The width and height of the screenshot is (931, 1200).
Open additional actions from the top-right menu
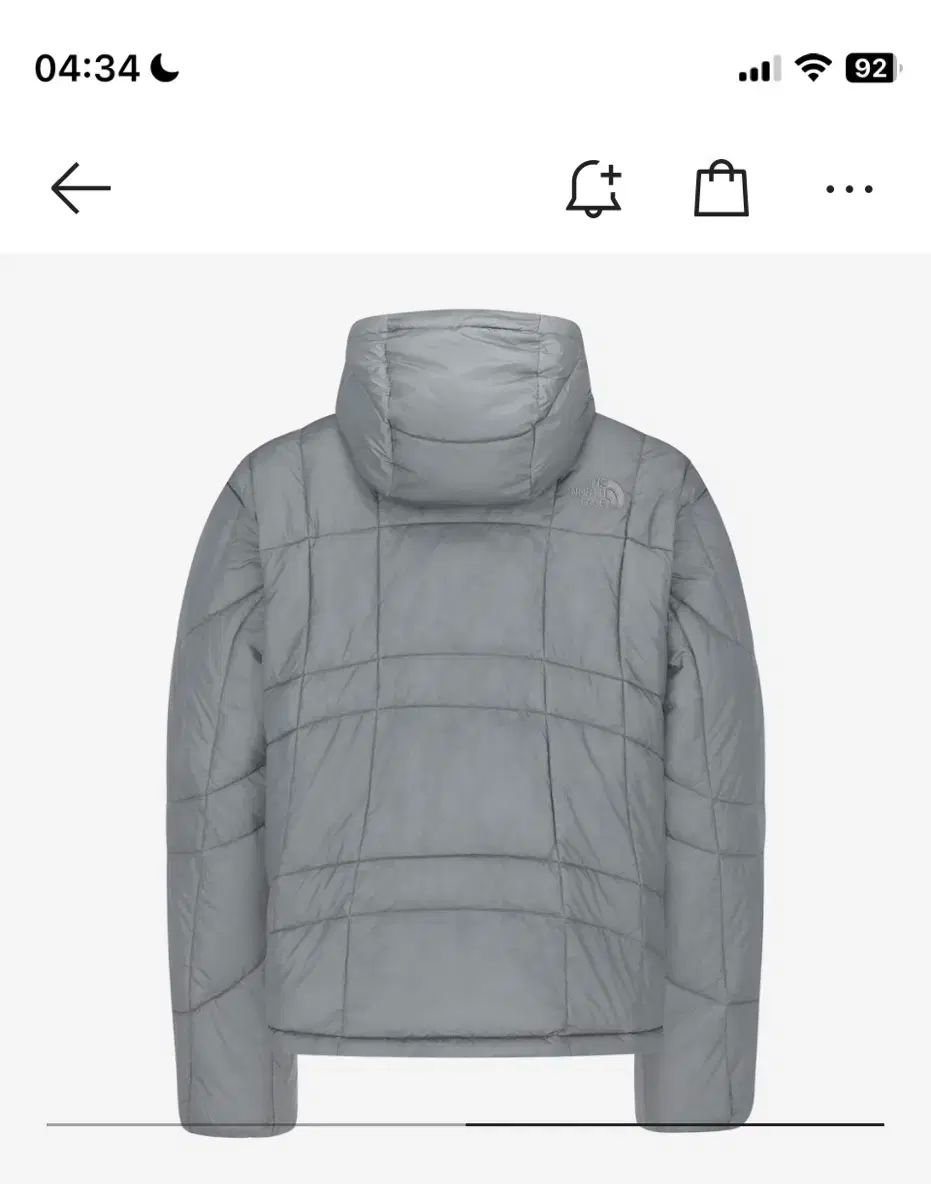[x=848, y=187]
